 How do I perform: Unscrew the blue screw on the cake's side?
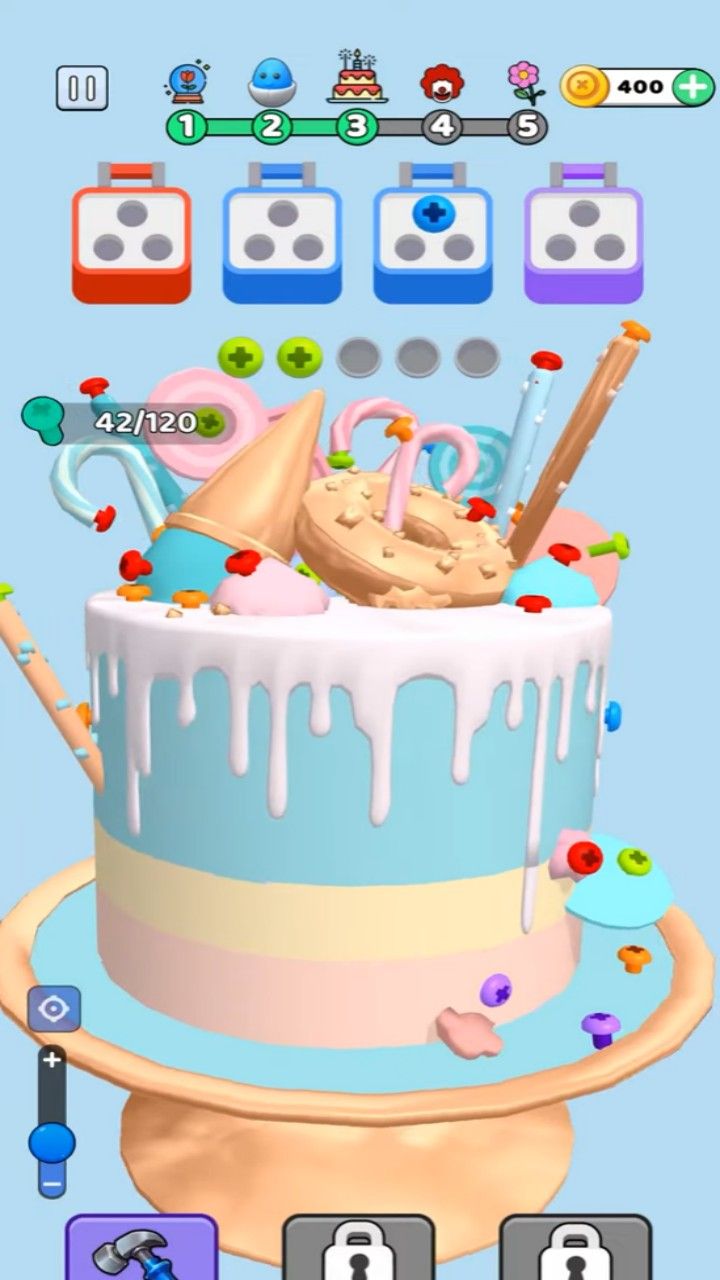click(612, 714)
